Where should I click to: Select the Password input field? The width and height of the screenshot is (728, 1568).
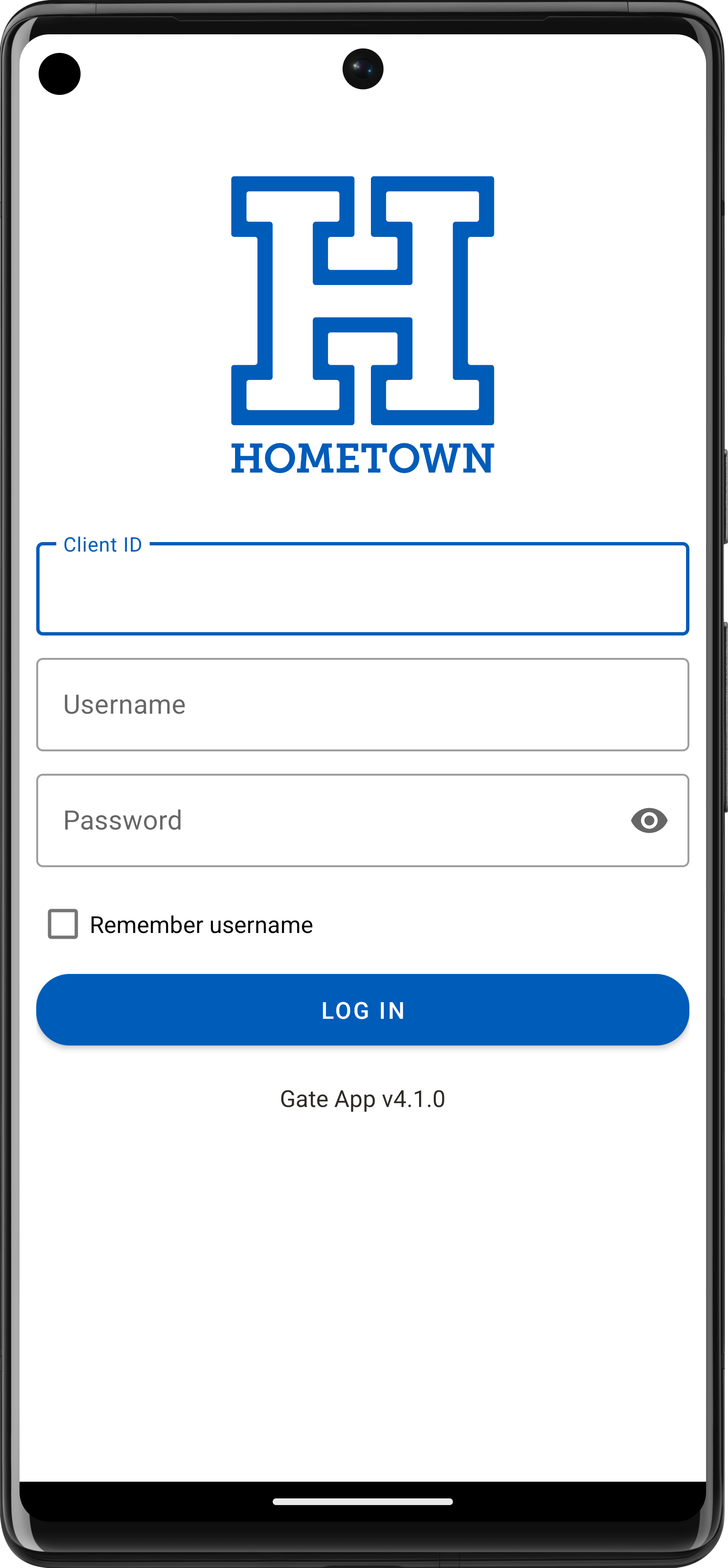pos(328,820)
